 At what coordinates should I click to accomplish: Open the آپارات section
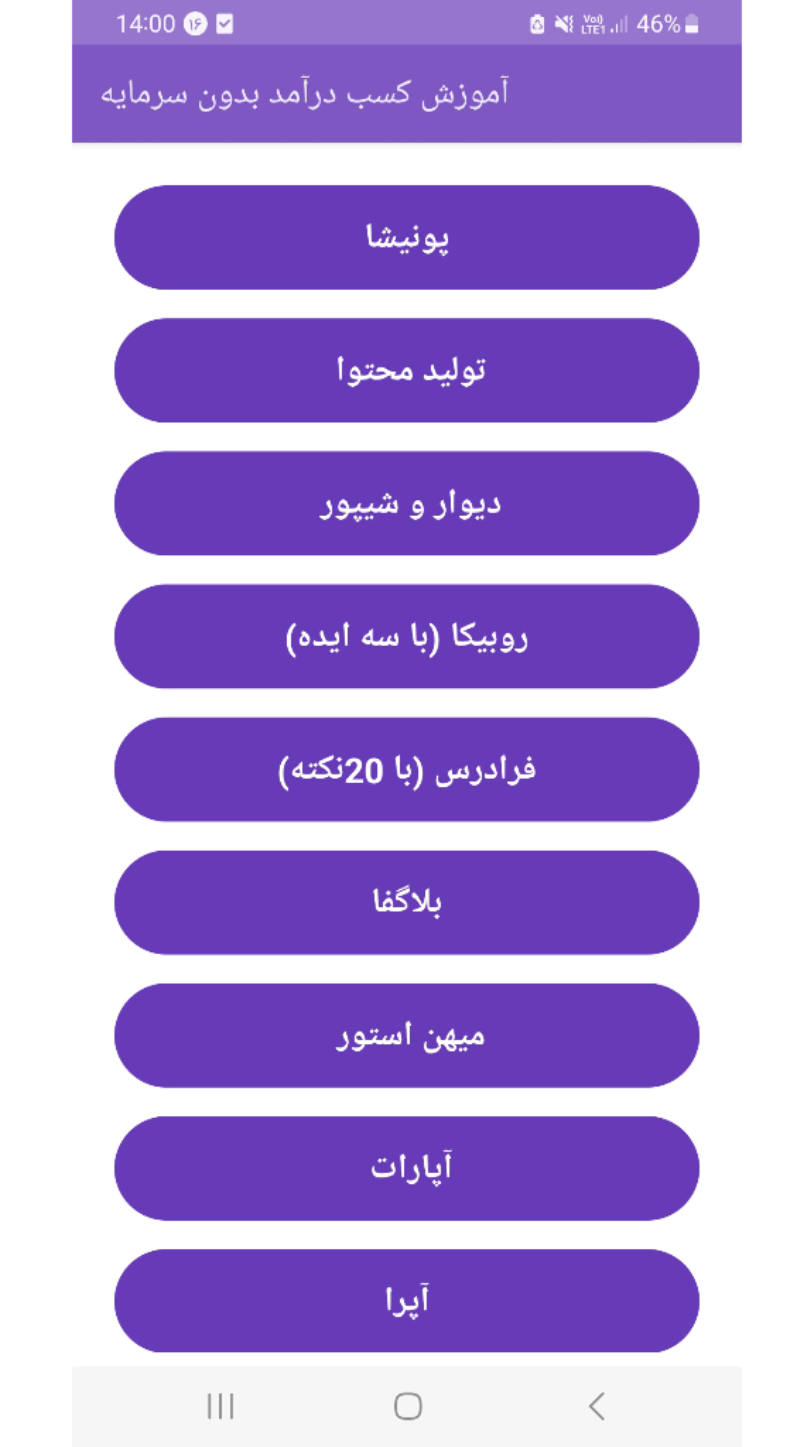(406, 1169)
